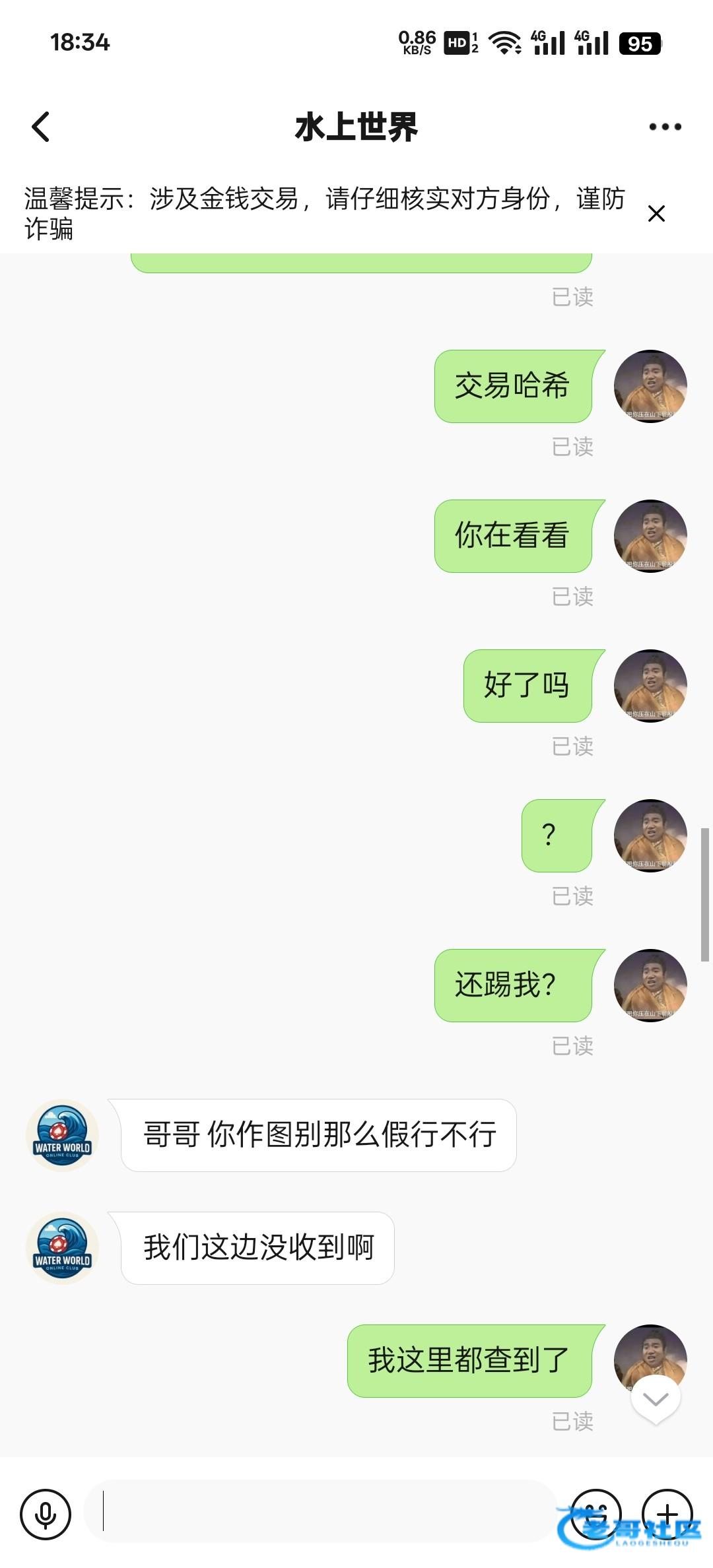Image resolution: width=713 pixels, height=1568 pixels.
Task: View own avatar next to 交易哈希
Action: point(650,386)
